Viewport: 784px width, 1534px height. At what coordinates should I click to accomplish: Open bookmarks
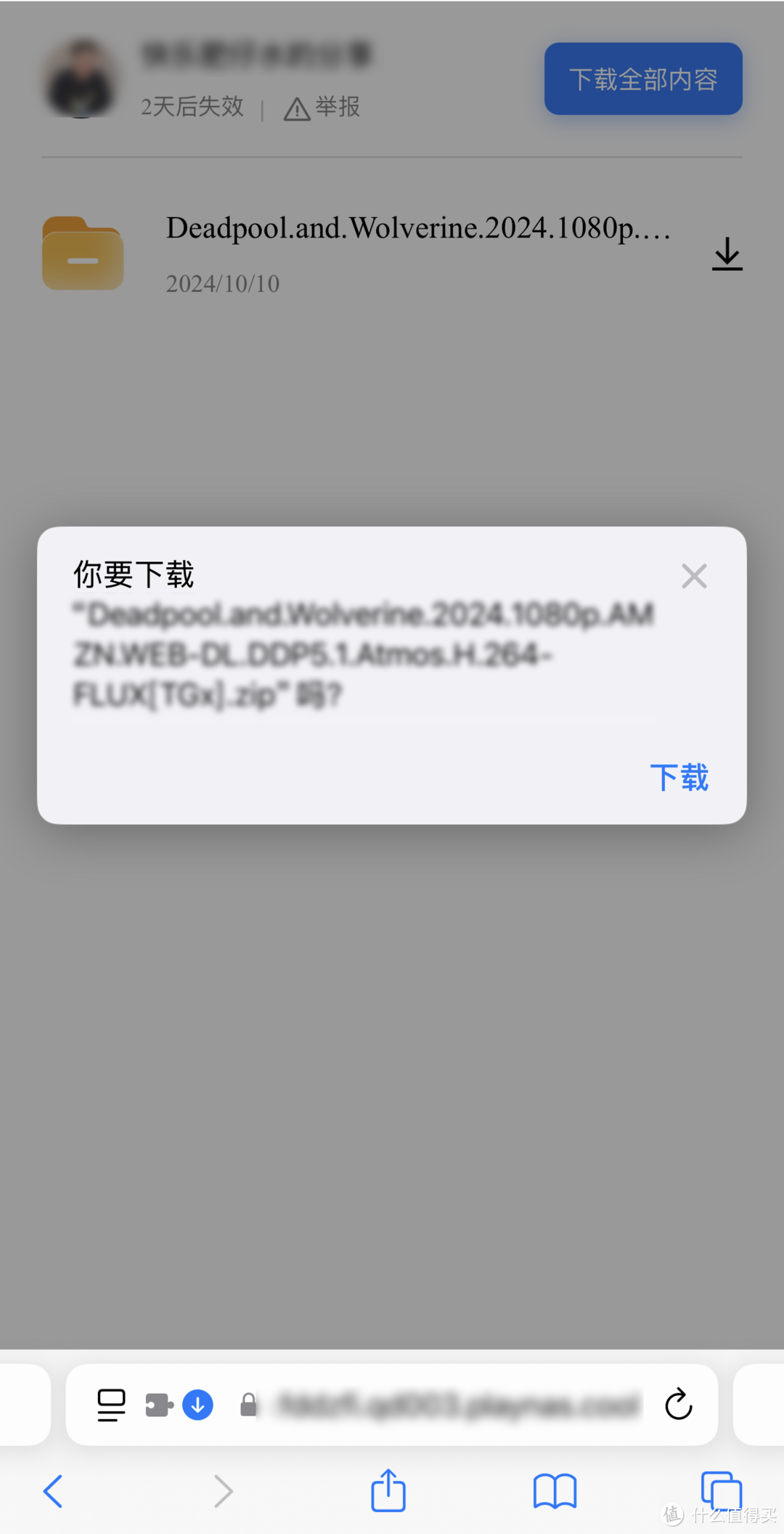555,1491
